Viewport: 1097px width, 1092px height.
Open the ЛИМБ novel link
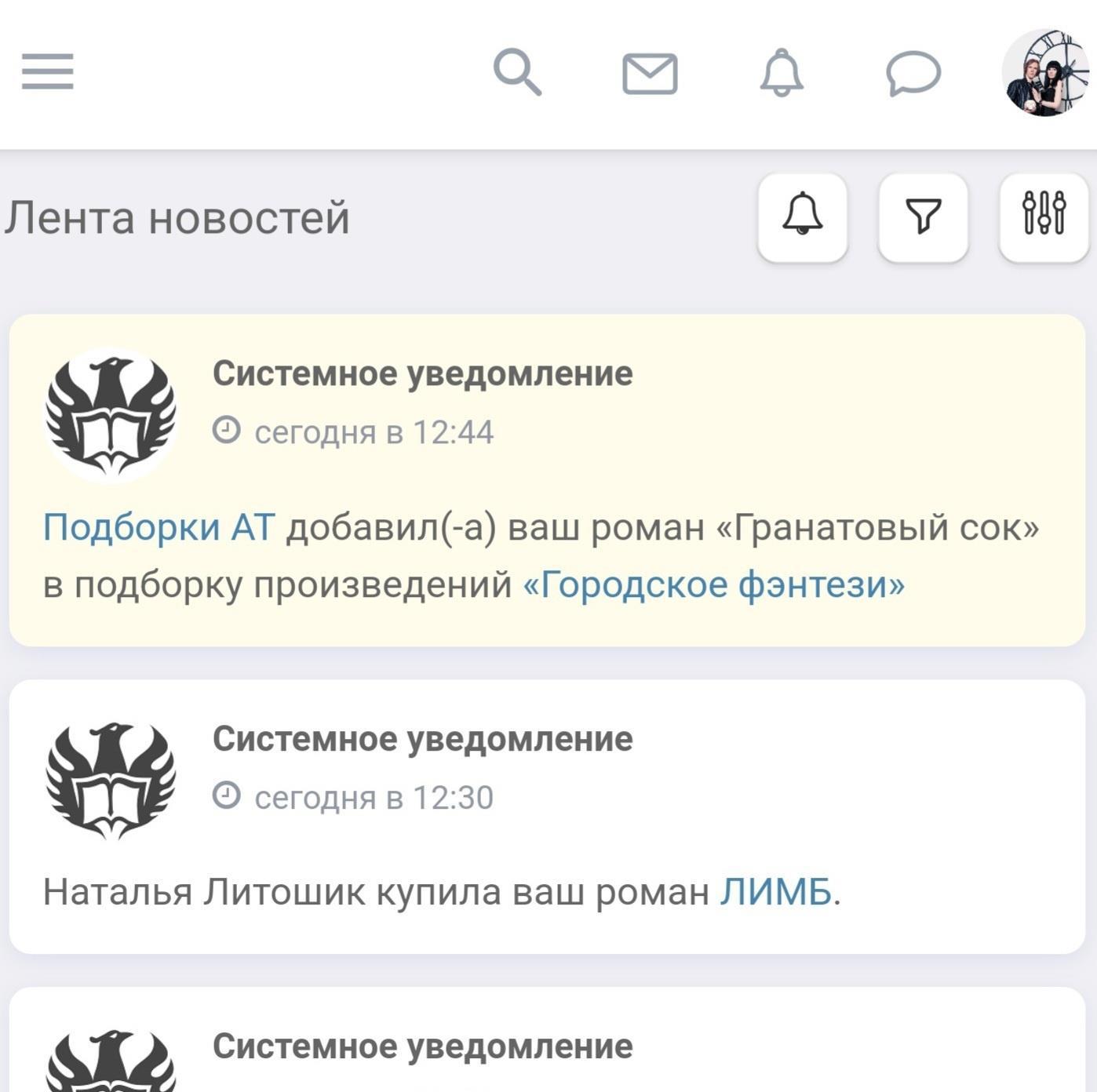tap(775, 892)
